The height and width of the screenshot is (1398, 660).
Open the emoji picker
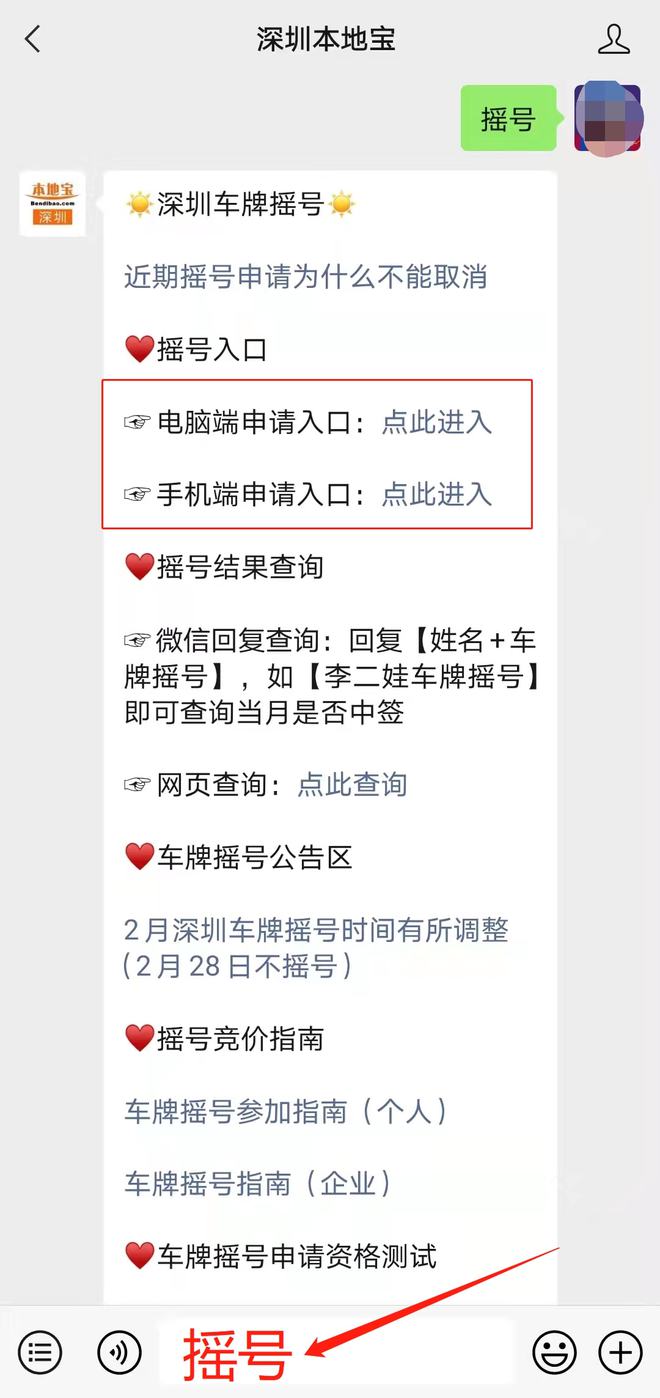(553, 1353)
